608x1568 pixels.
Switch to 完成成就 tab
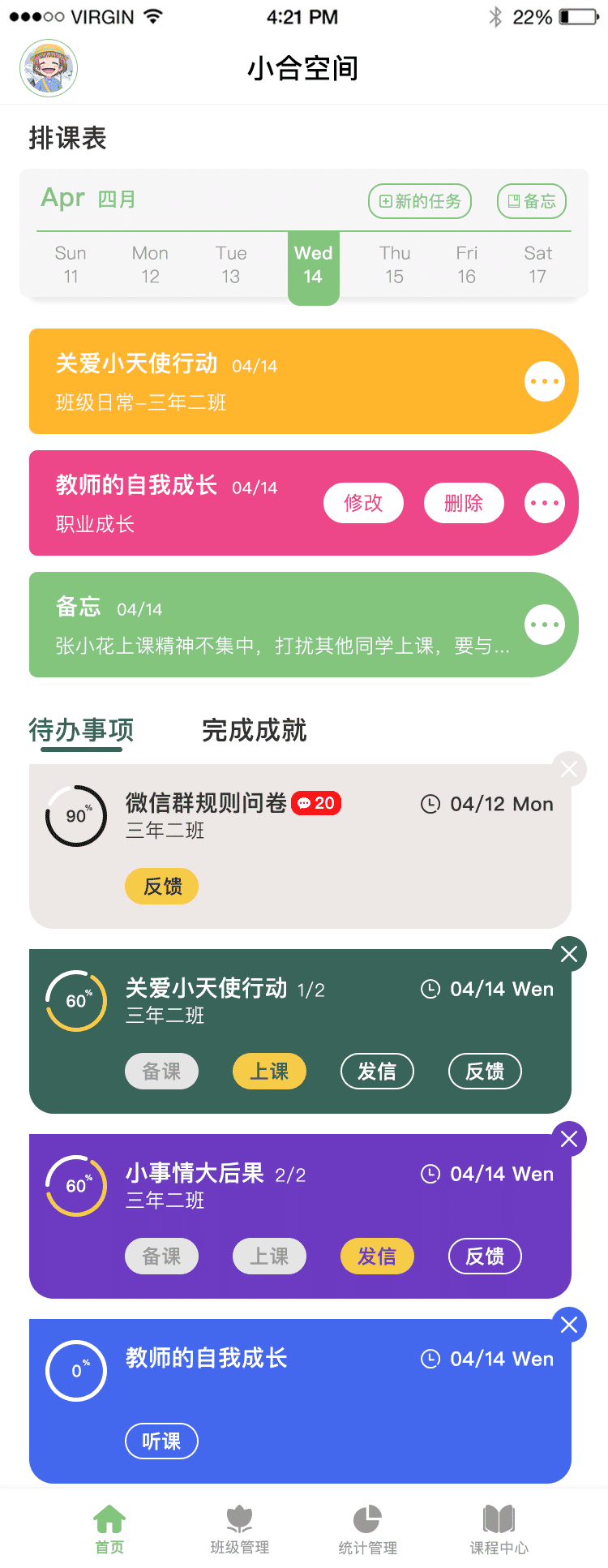point(254,730)
